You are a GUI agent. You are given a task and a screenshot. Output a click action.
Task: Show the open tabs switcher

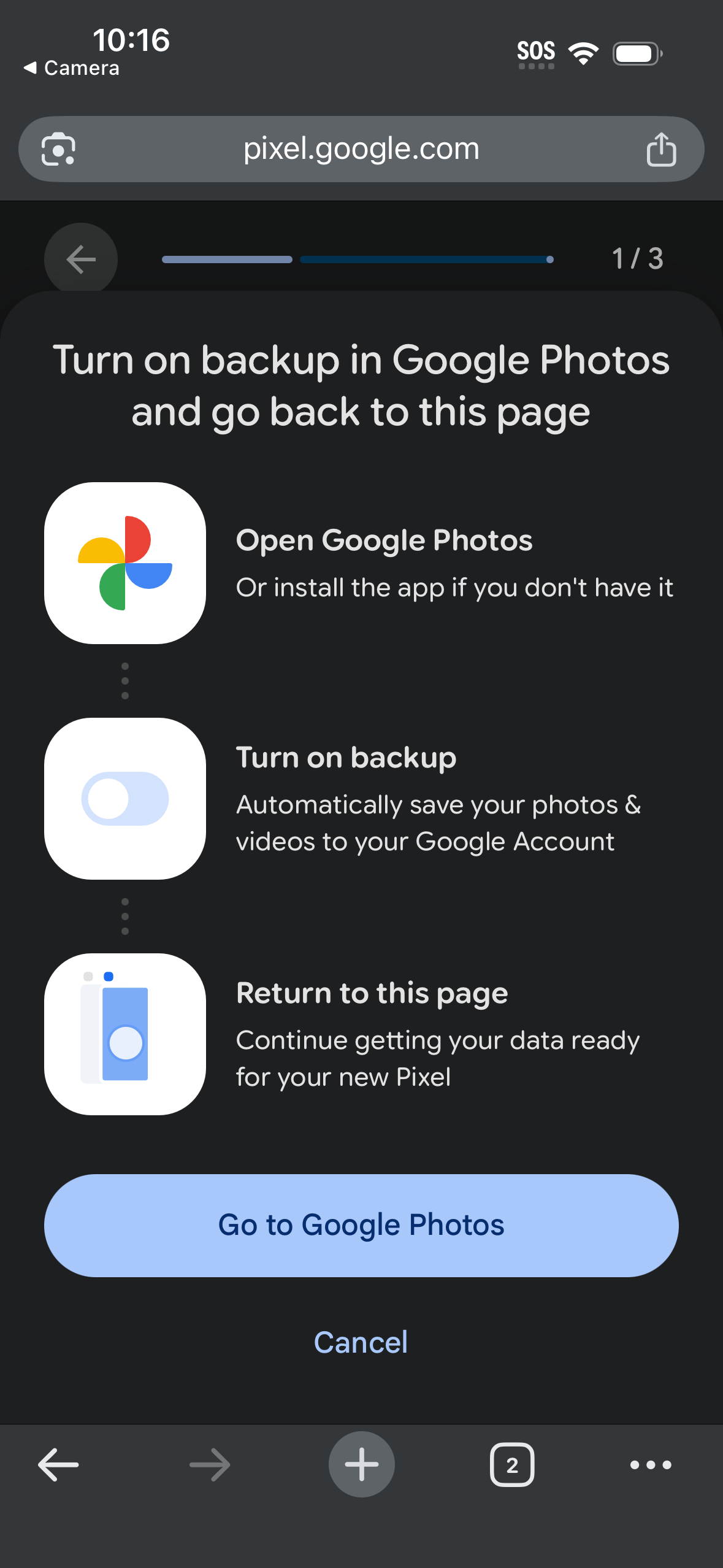[x=512, y=1464]
